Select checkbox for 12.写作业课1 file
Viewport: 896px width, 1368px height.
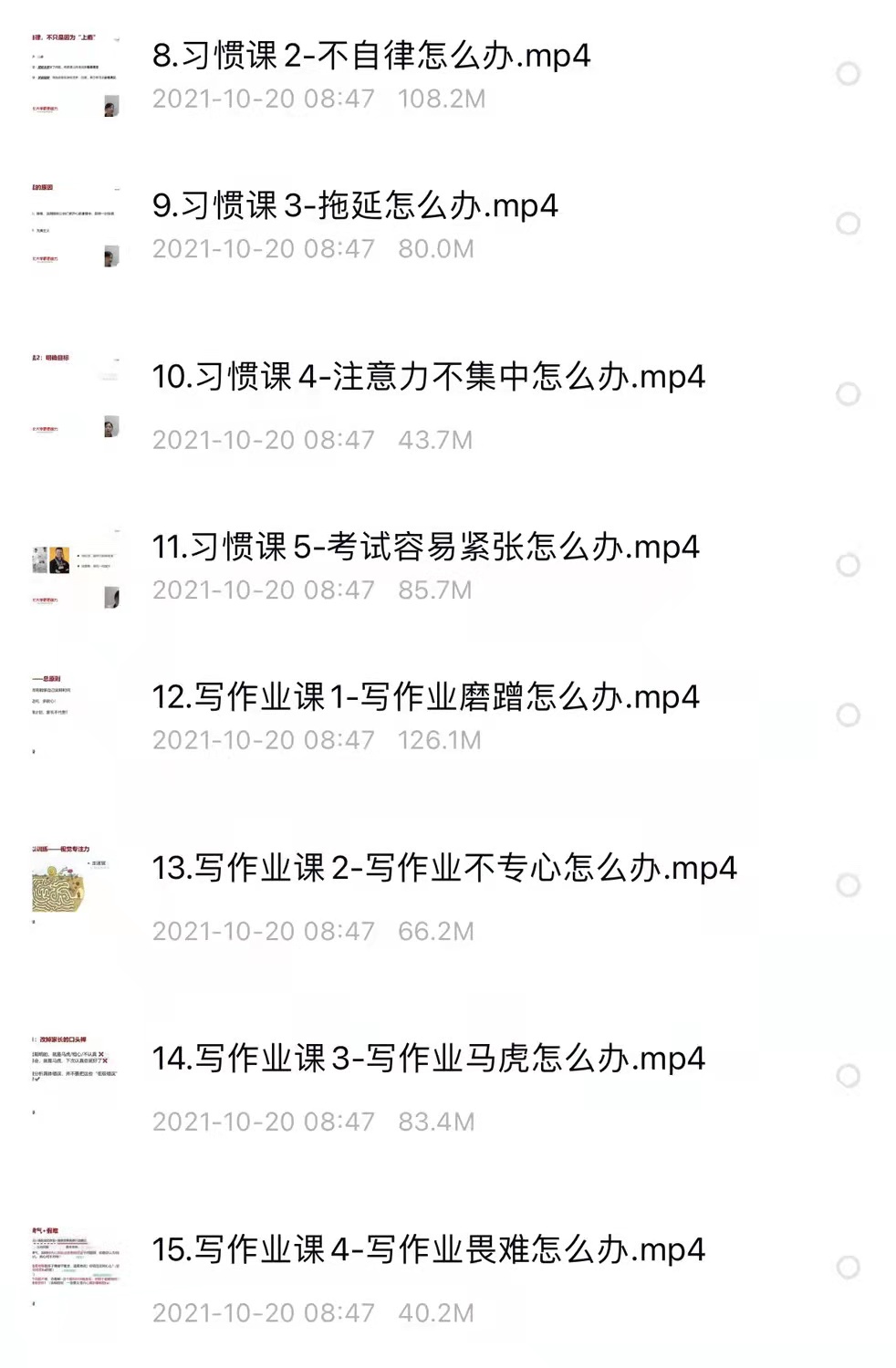[x=849, y=715]
